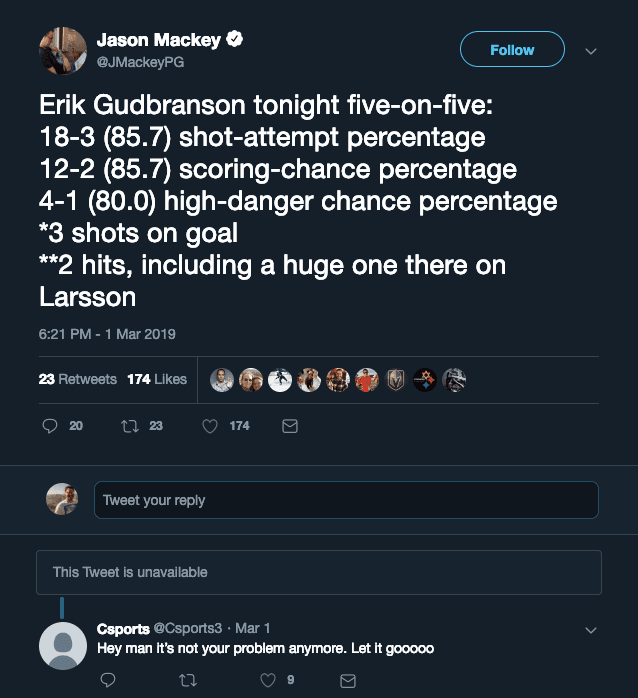Send Csports' reply via direct message
Screen dimensions: 638x698
(348, 681)
